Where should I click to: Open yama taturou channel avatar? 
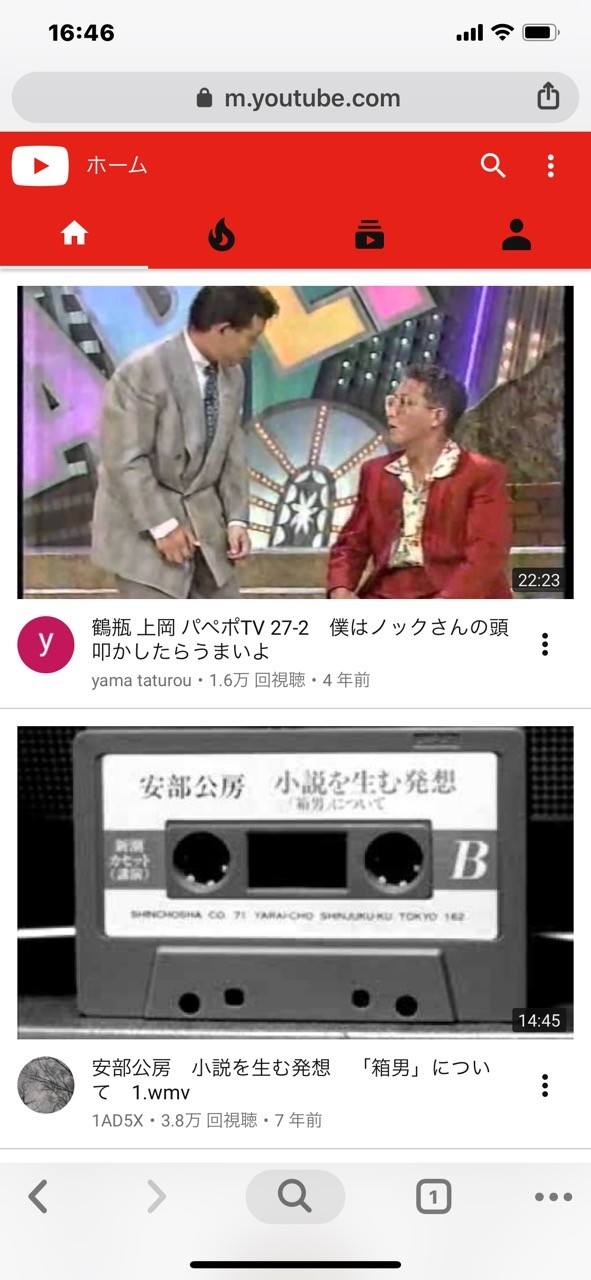(x=46, y=644)
